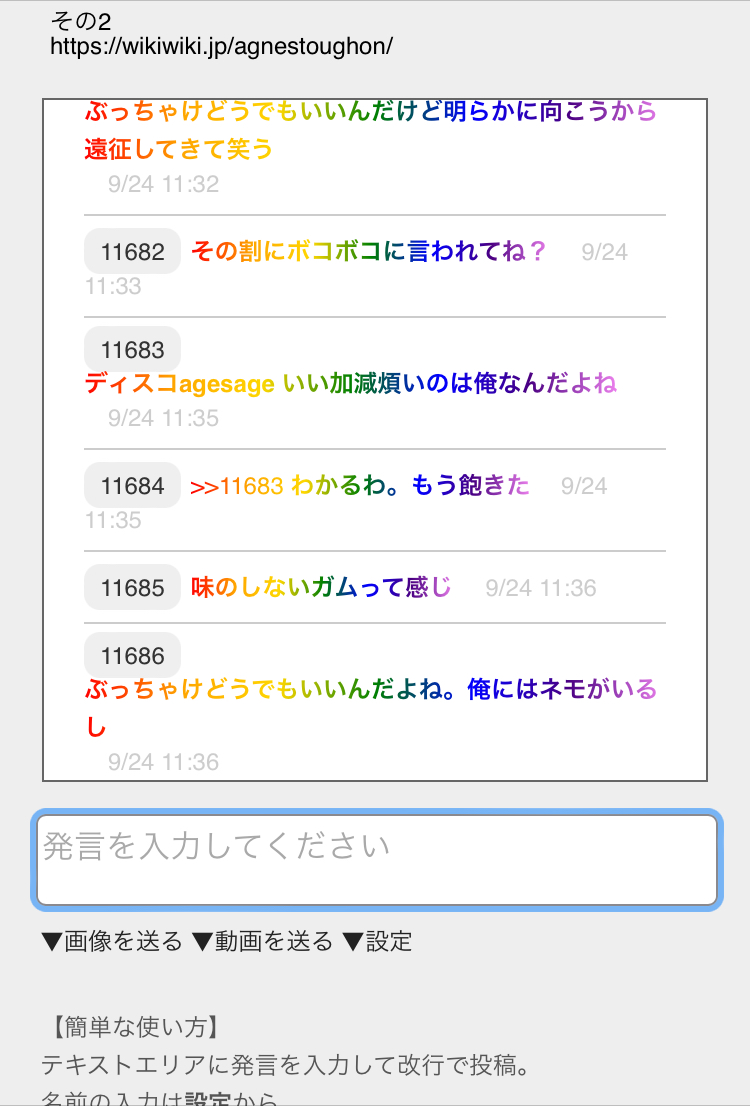Expand the ▼動画を送る option

[262, 941]
